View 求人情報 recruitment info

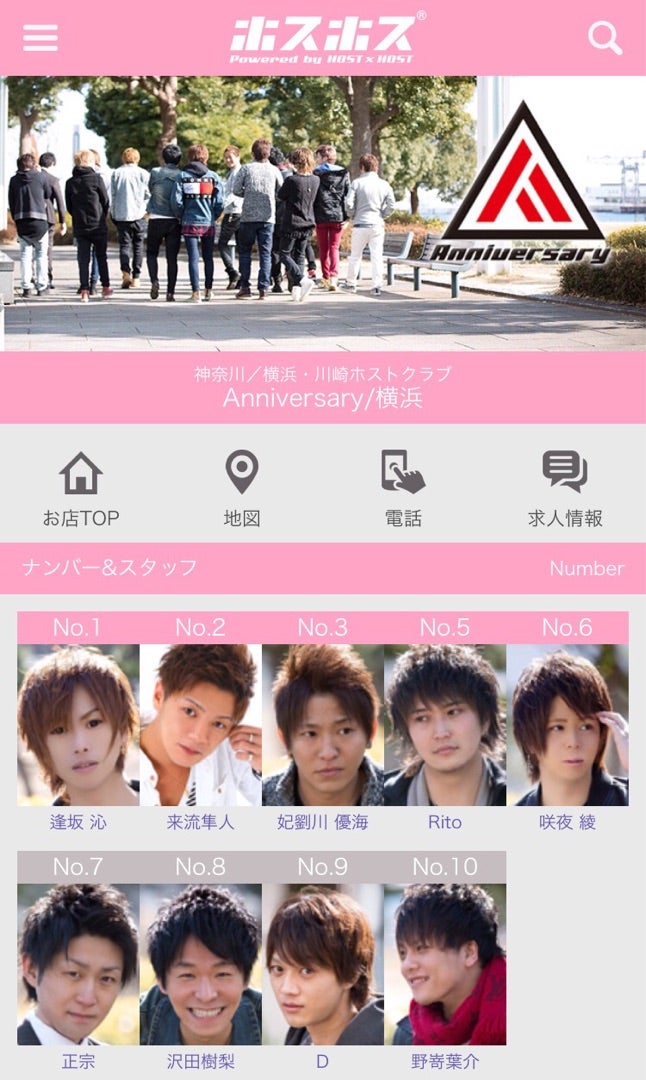pos(565,488)
